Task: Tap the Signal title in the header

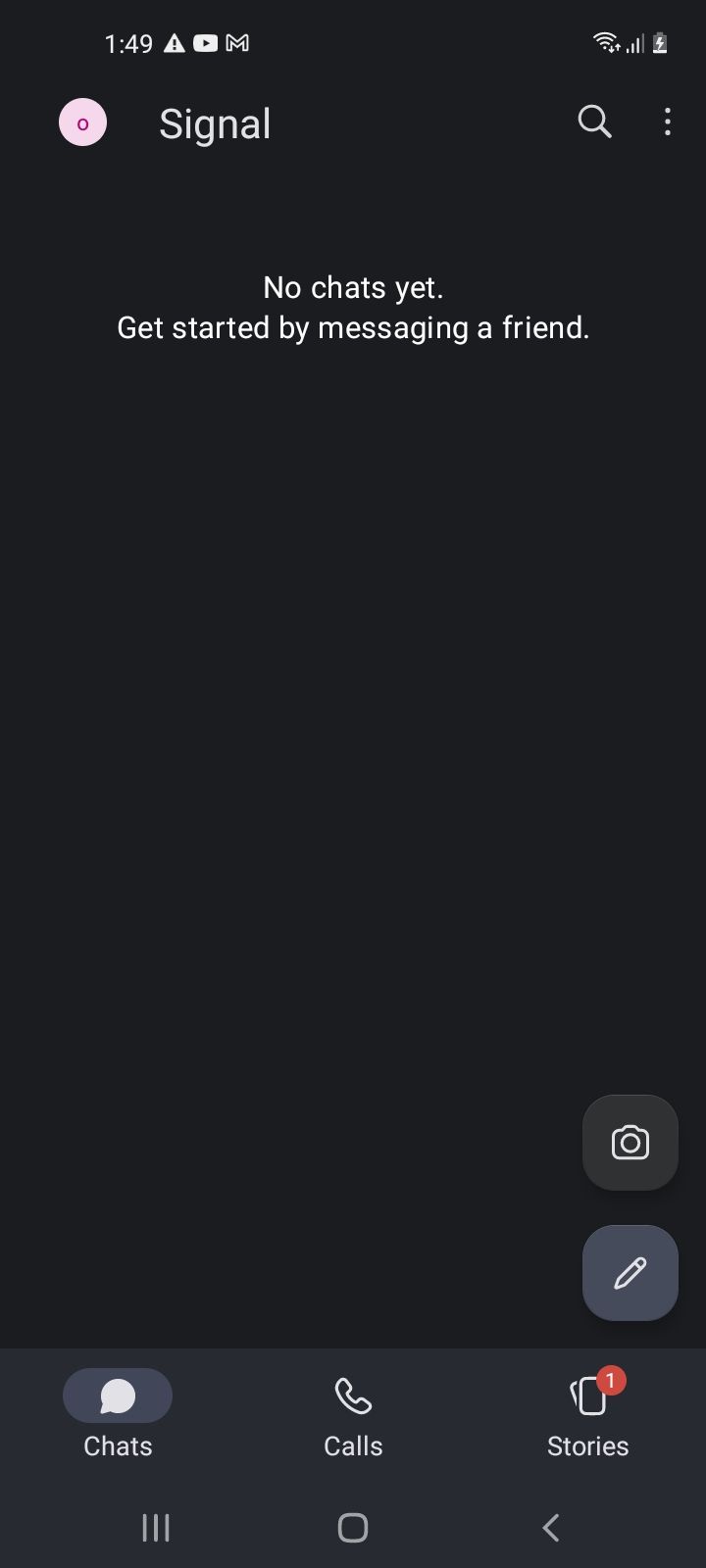Action: point(214,122)
